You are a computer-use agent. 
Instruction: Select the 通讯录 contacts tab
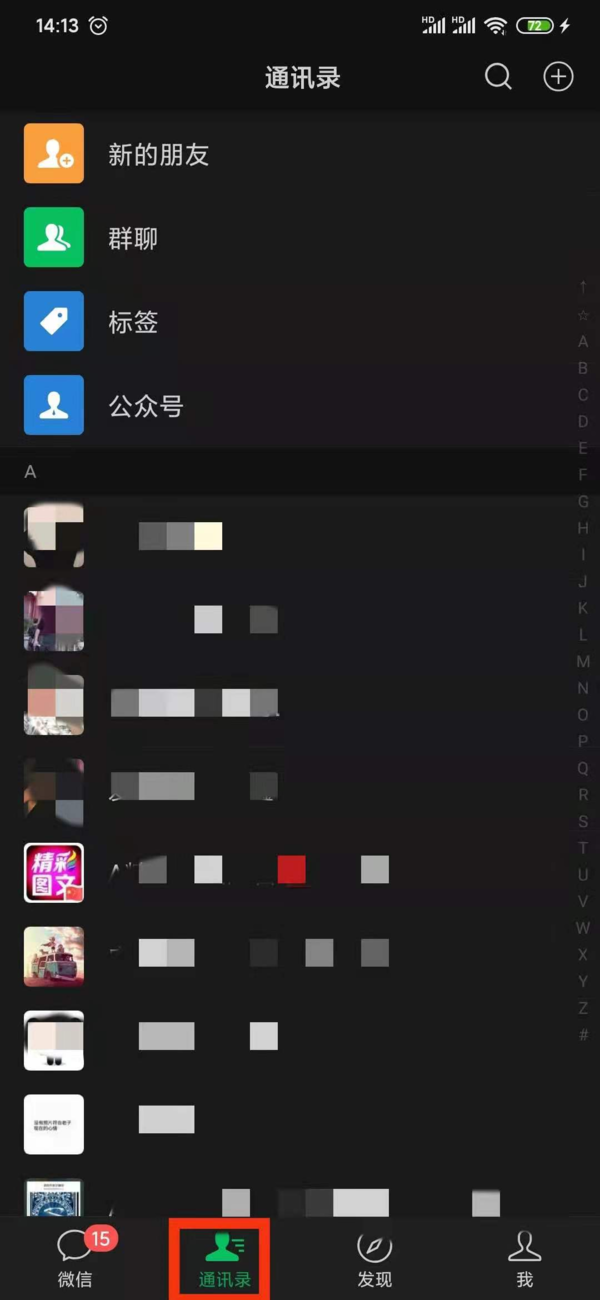point(224,1258)
